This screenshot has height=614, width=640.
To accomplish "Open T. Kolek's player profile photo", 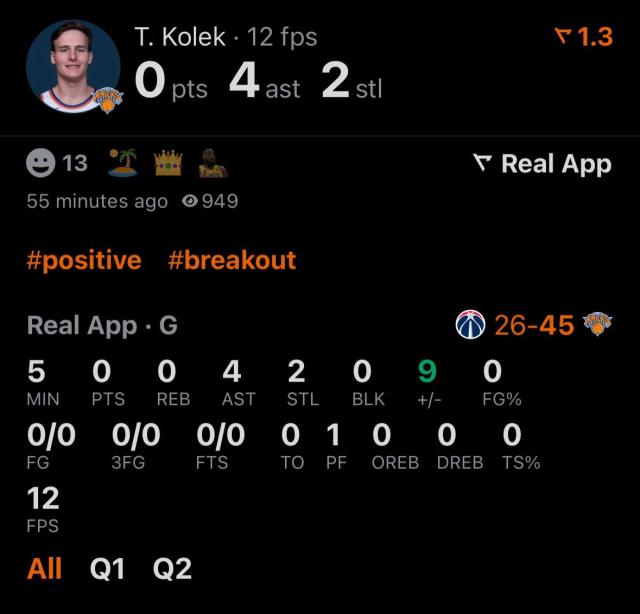I will (70, 64).
